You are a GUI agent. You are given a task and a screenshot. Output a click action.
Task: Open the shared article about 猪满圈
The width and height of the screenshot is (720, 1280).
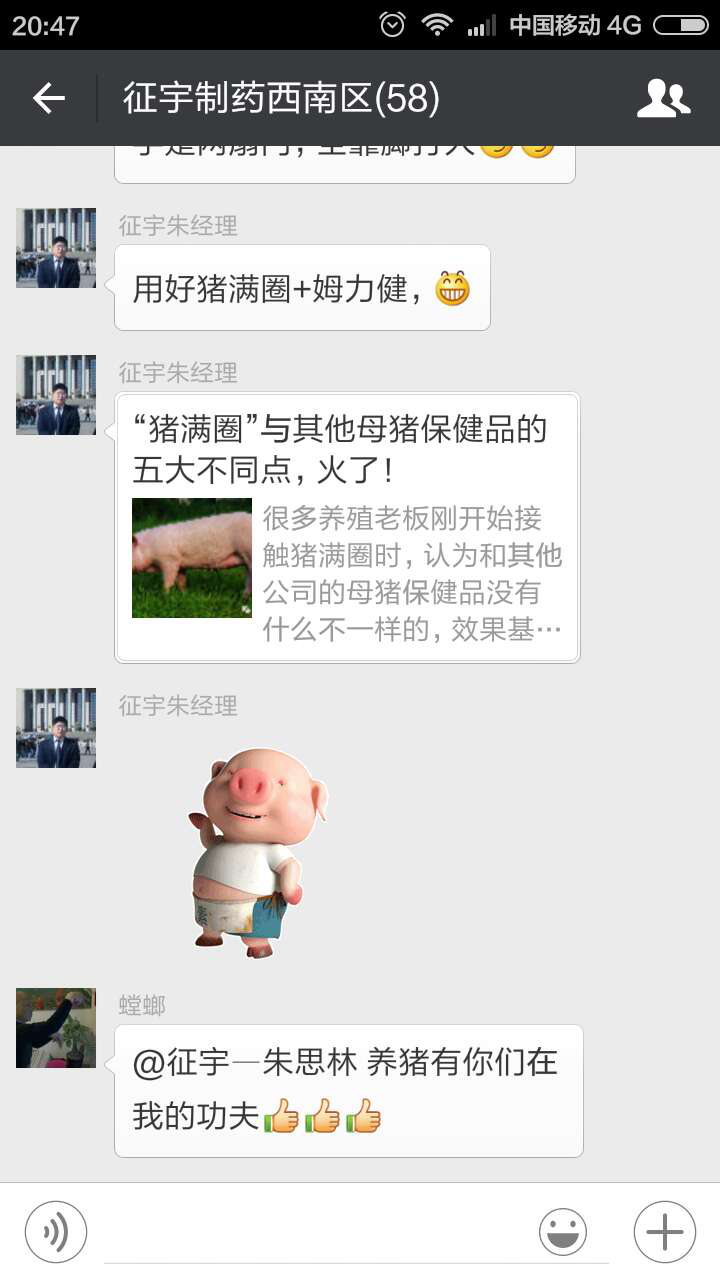[x=347, y=527]
